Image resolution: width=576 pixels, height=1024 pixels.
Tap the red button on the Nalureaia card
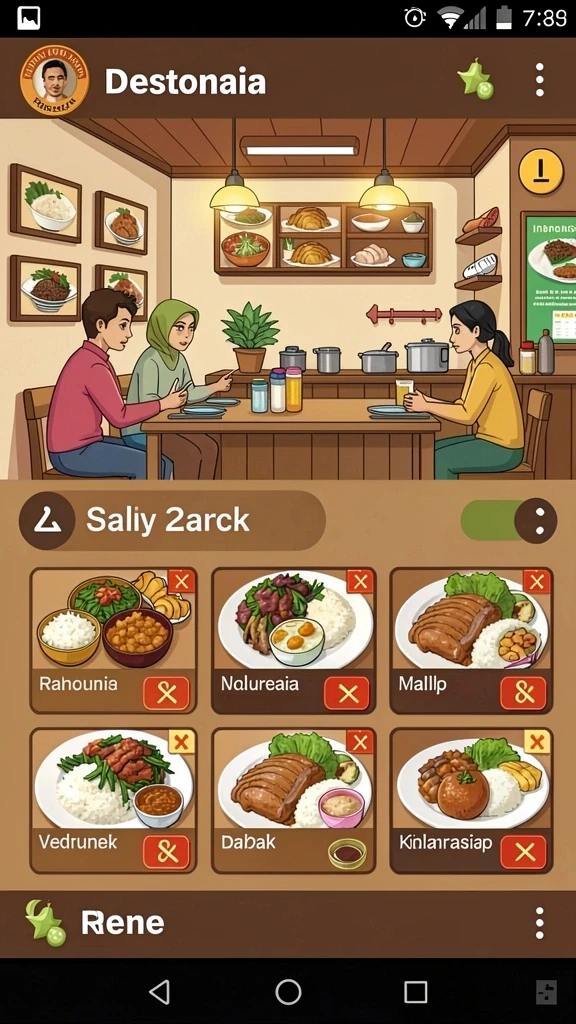pyautogui.click(x=347, y=693)
